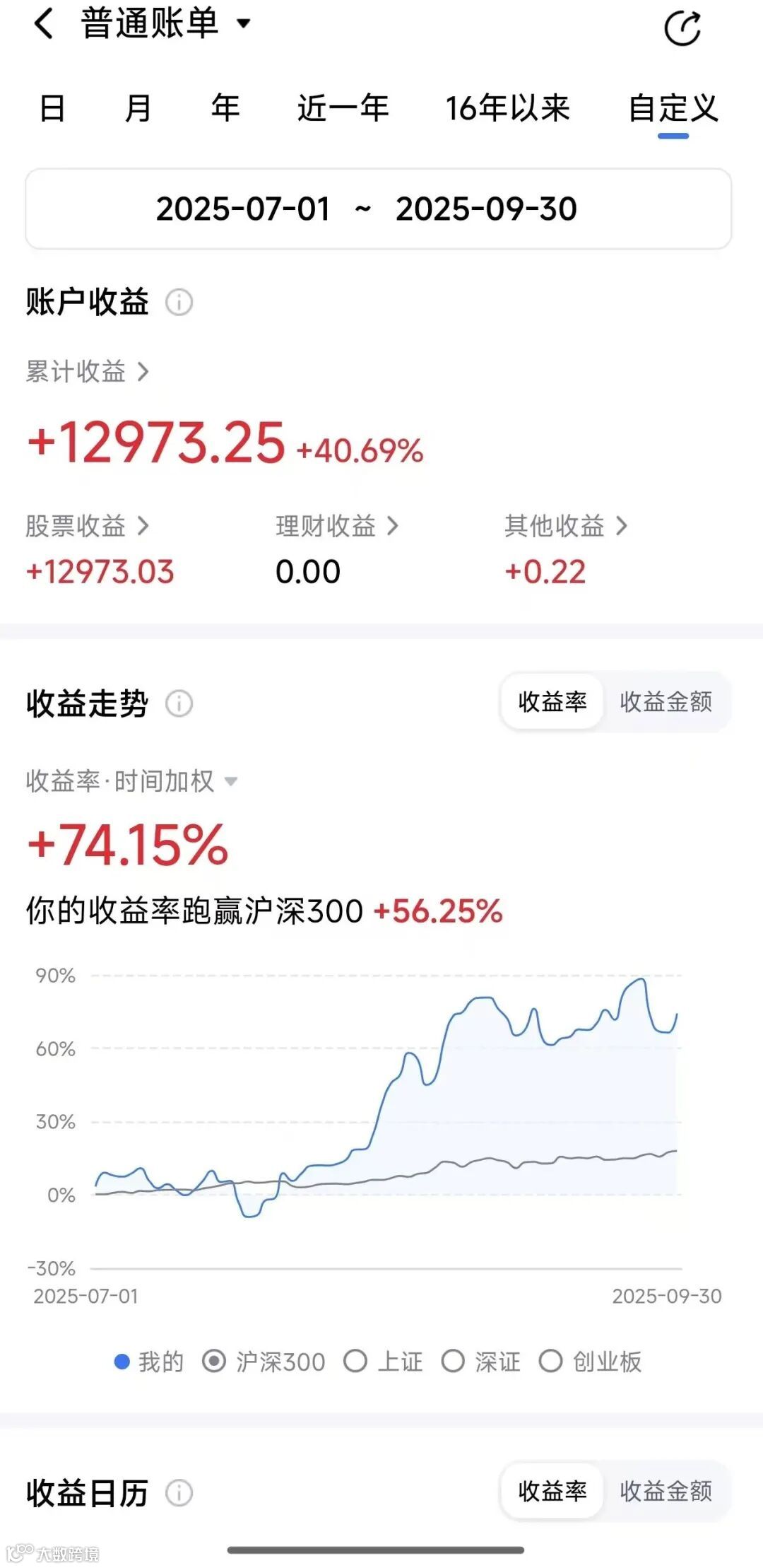763x1568 pixels.
Task: Switch 收益日历 to 收益金额
Action: (x=666, y=1492)
